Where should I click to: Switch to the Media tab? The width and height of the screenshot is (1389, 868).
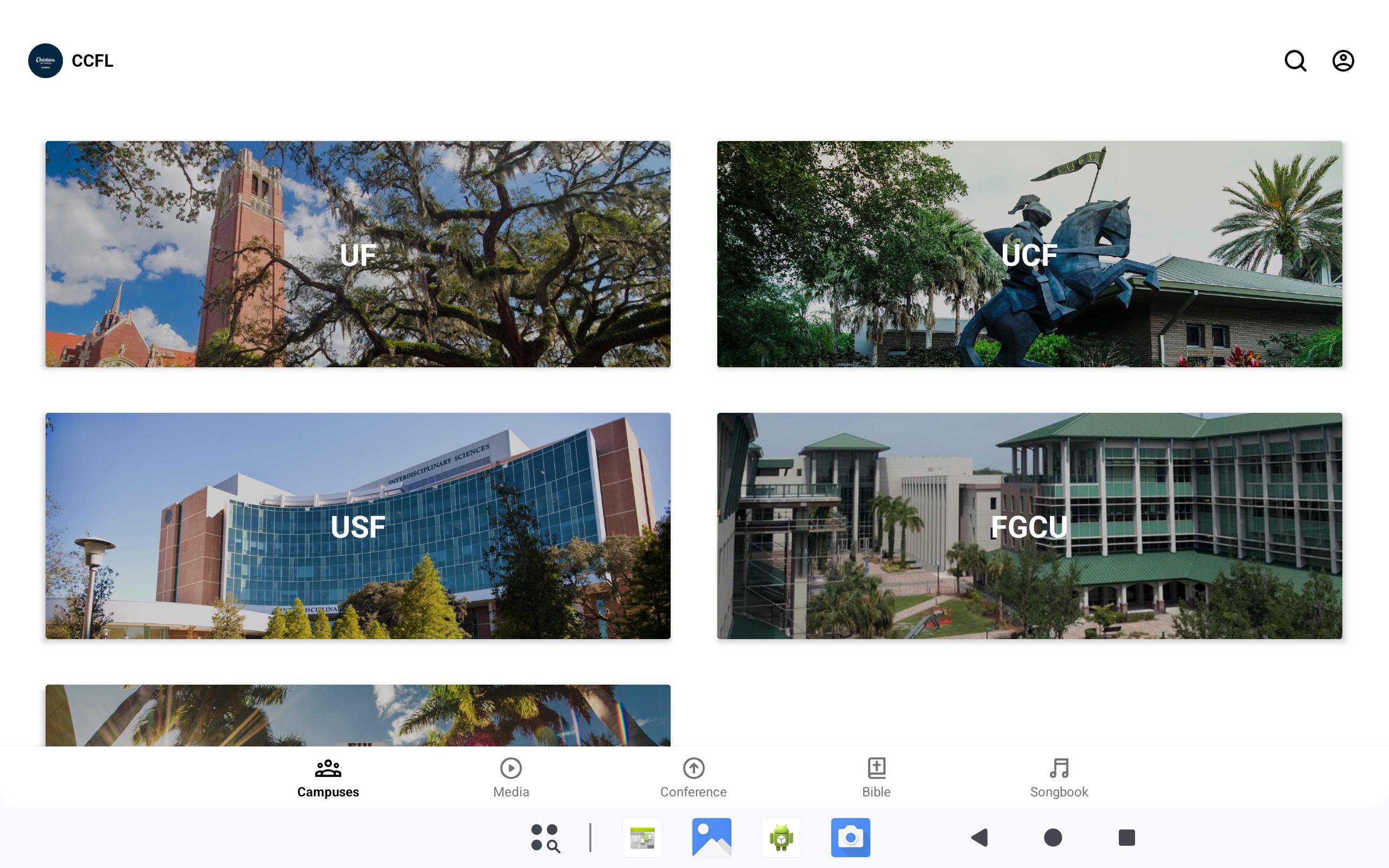(x=510, y=777)
